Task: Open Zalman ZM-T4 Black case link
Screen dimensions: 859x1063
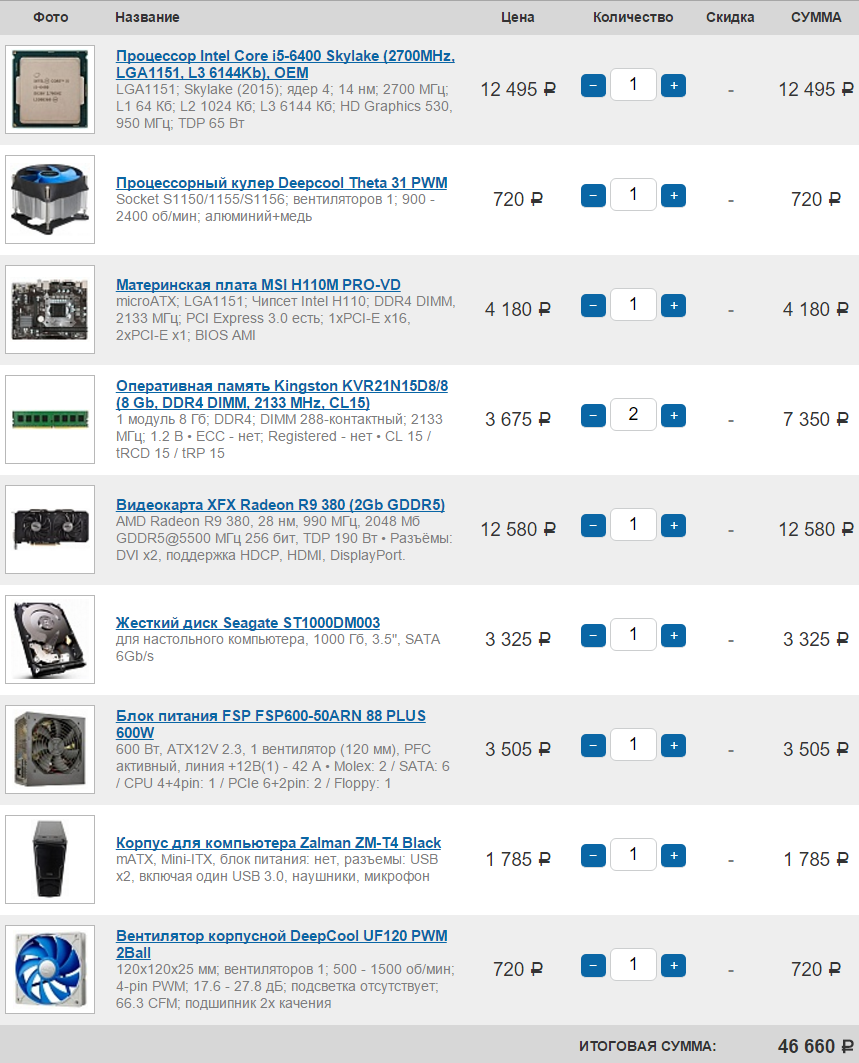Action: pyautogui.click(x=278, y=843)
